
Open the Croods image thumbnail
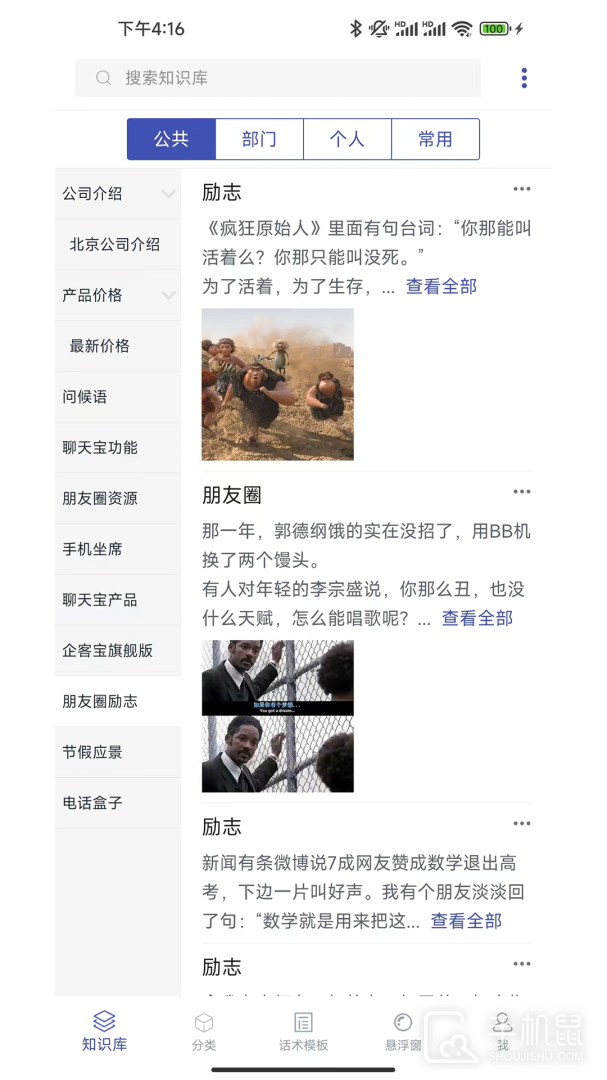click(277, 384)
